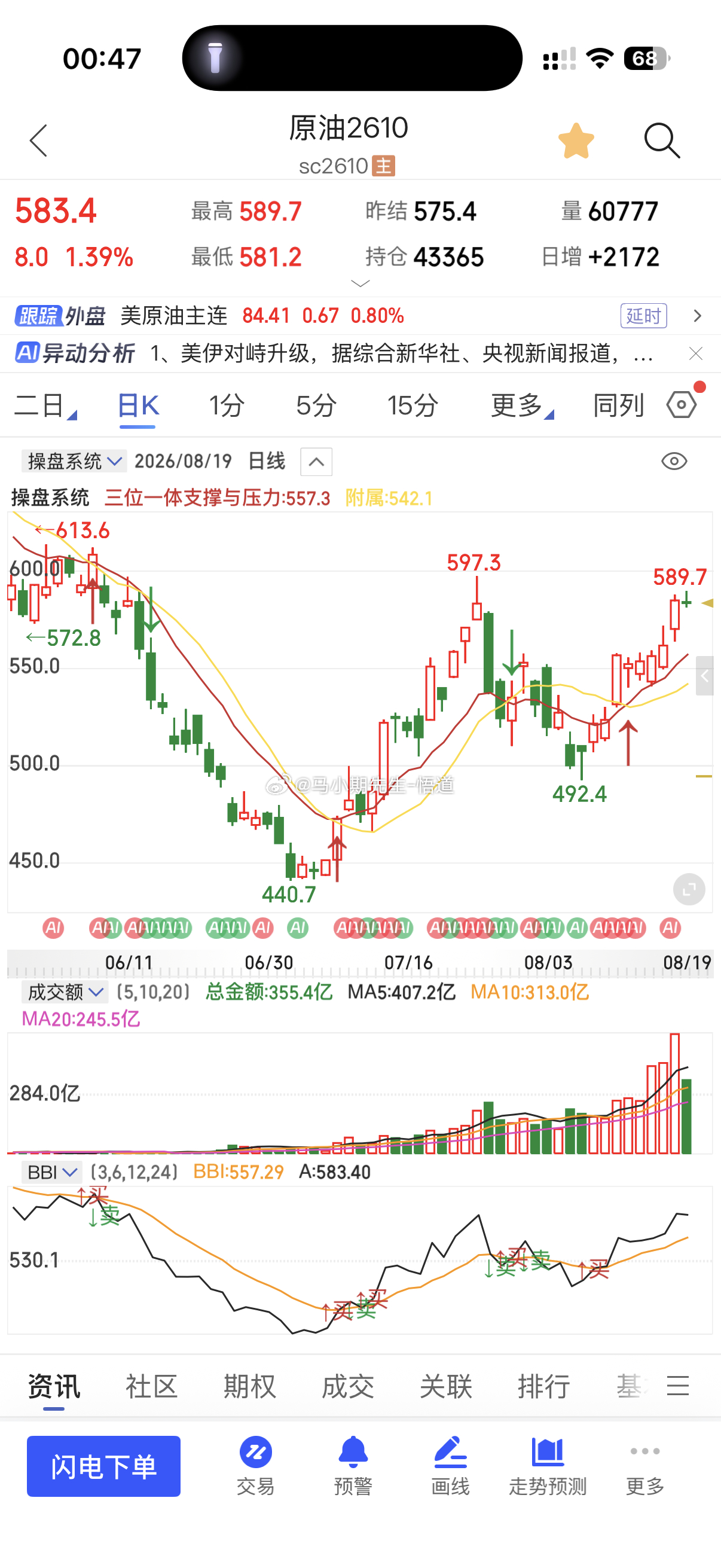Open the 操盘系统 indicator dropdown
The height and width of the screenshot is (1568, 721).
coord(74,461)
